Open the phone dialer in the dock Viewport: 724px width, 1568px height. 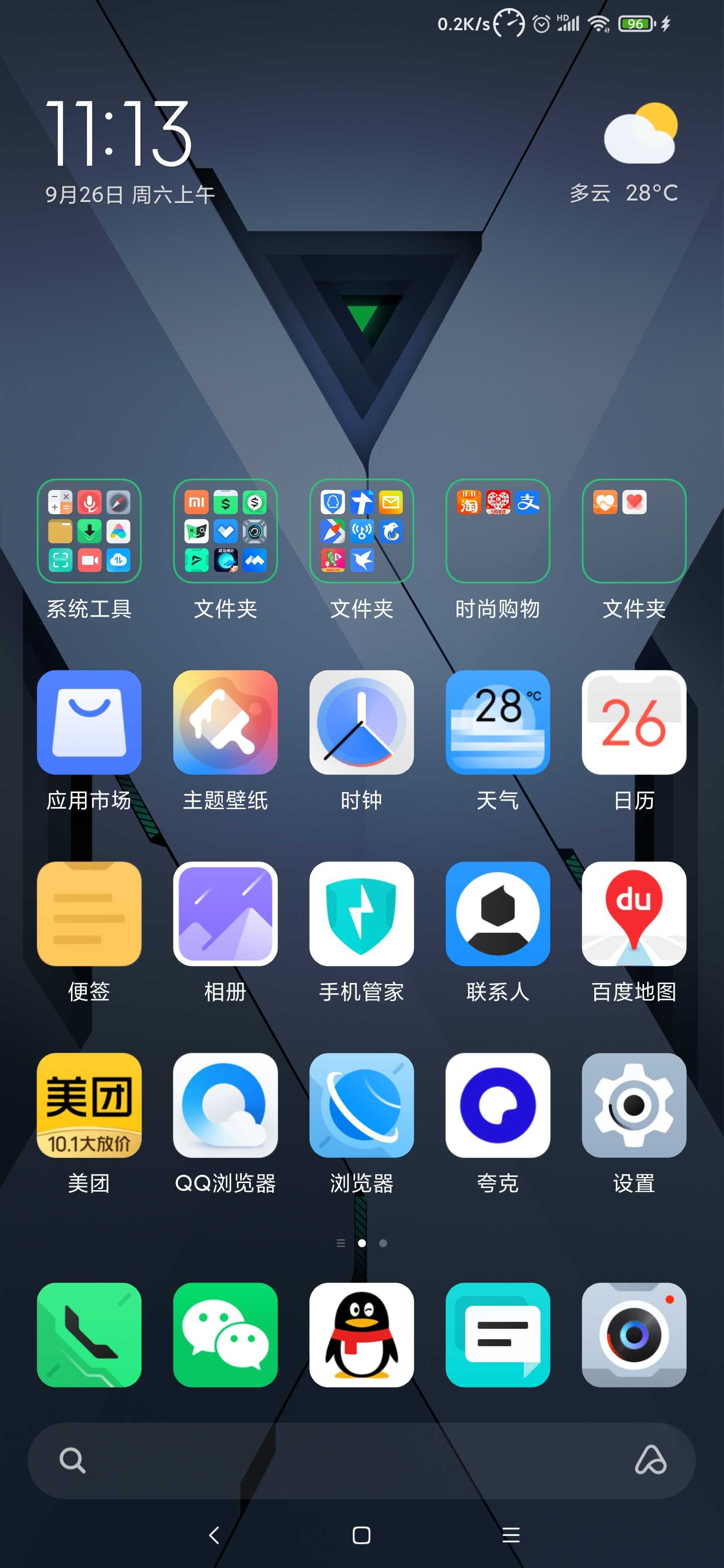tap(89, 1335)
